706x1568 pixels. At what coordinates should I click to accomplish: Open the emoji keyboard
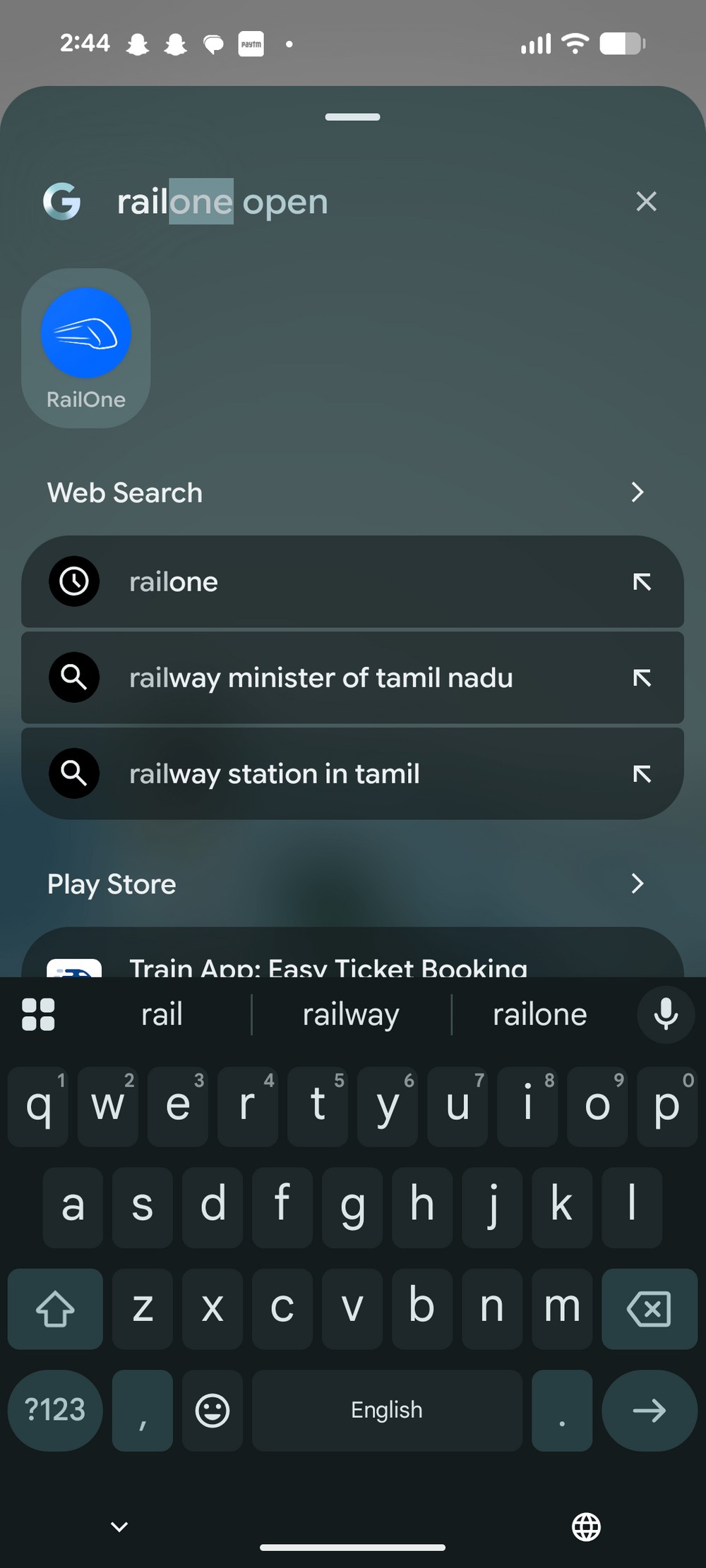(x=212, y=1411)
